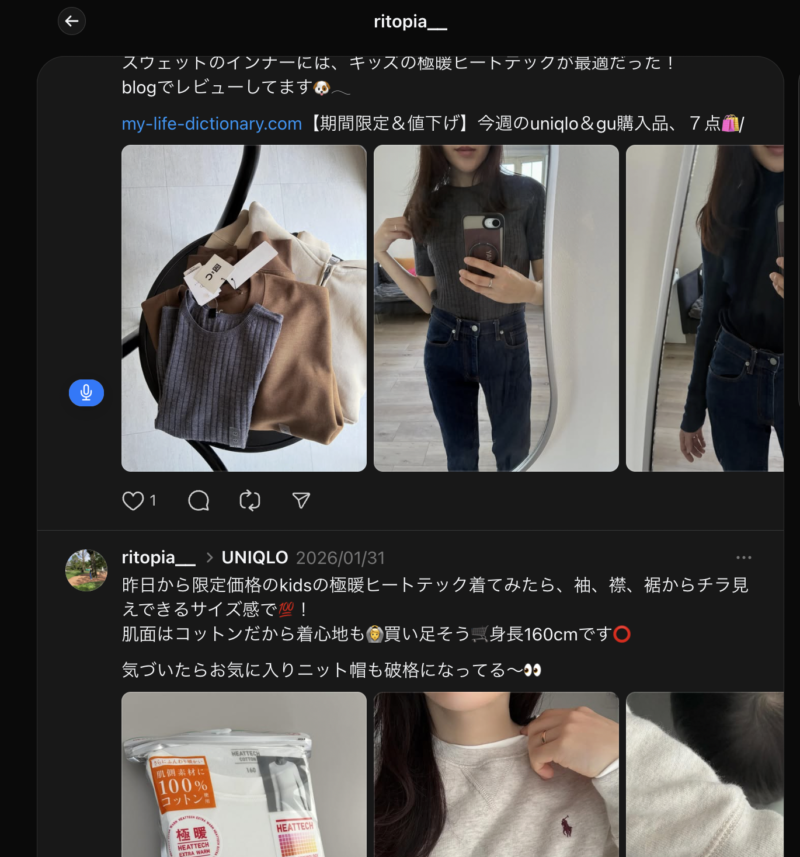The image size is (800, 857).
Task: Open the folded sweaters photo
Action: [244, 308]
